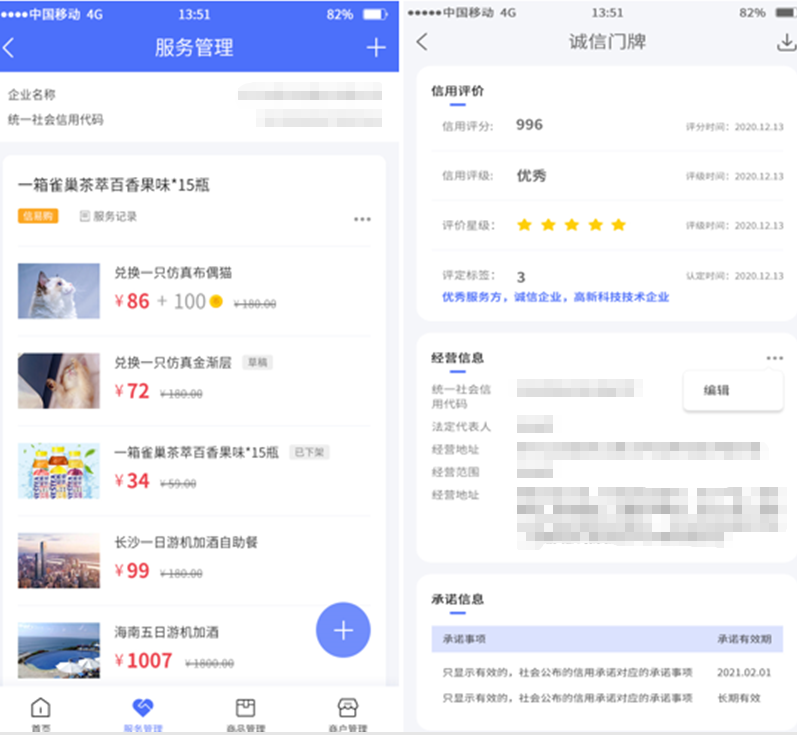Tap the floating blue plus button
Viewport: 797px width, 735px height.
pos(343,630)
